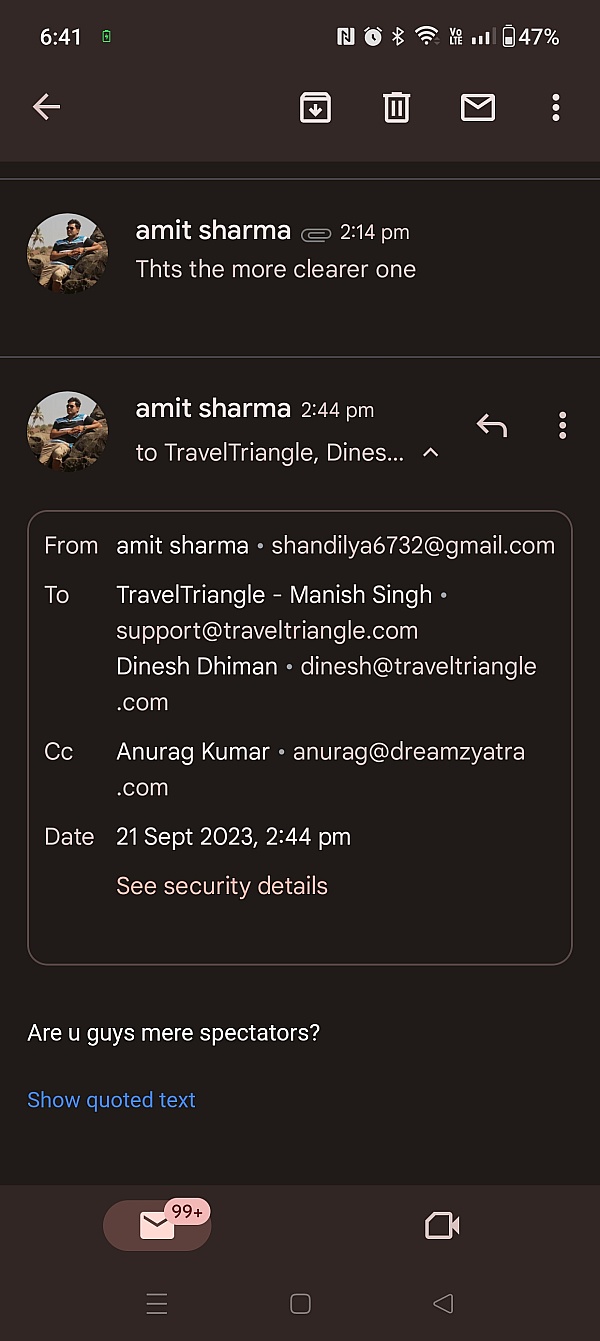The image size is (600, 1341).
Task: Reply to the 2:44 pm message
Action: pyautogui.click(x=492, y=426)
